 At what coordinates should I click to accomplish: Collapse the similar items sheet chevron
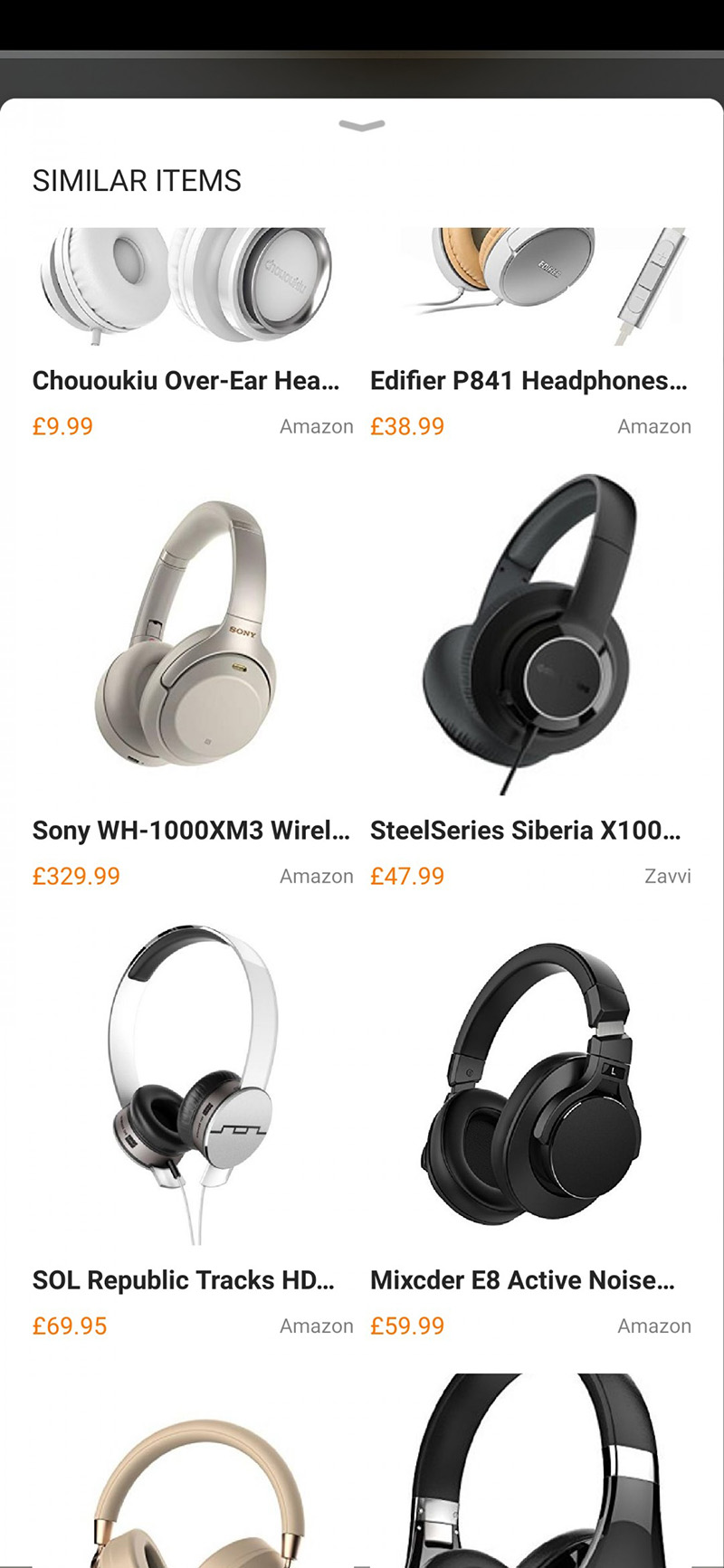[x=362, y=126]
